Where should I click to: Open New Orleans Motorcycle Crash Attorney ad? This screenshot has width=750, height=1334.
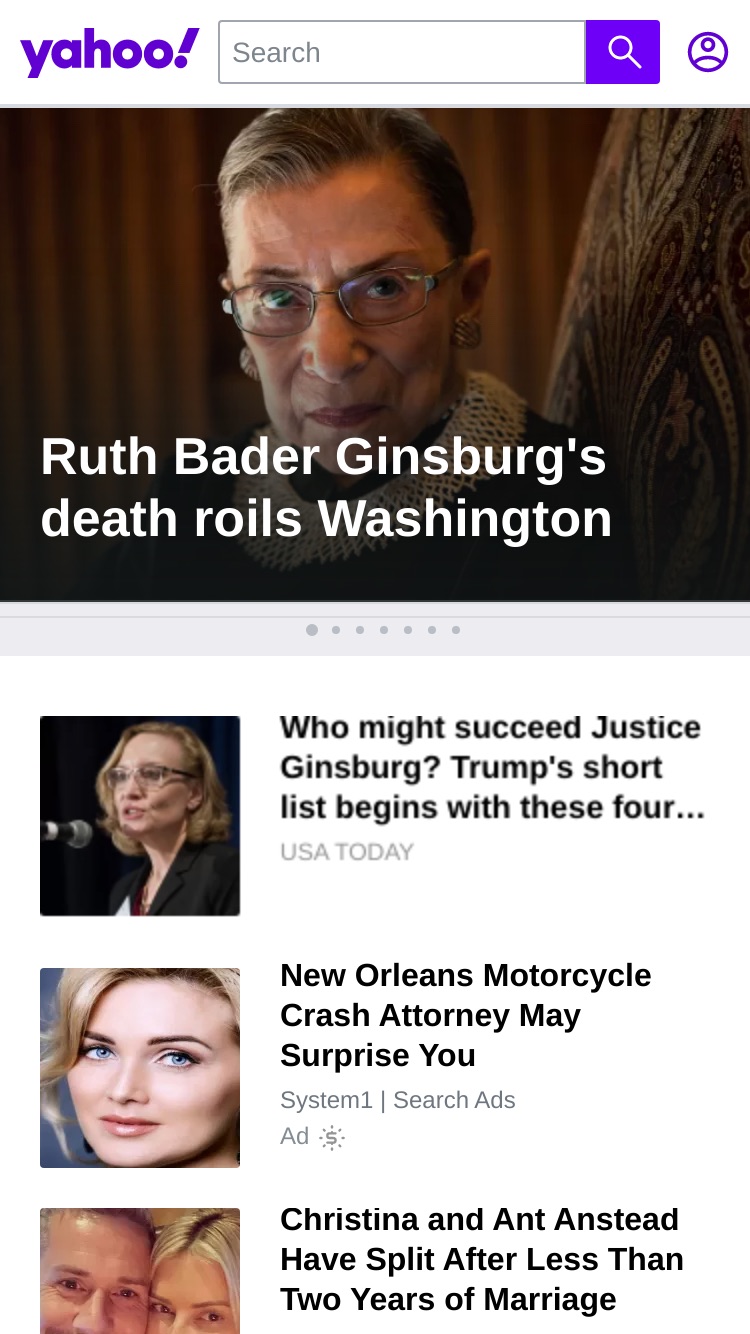tap(466, 1015)
